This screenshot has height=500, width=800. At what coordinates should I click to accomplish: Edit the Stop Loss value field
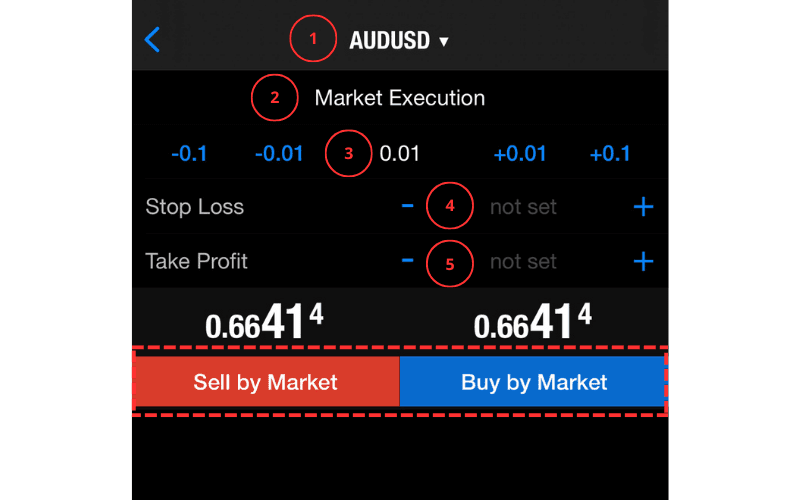(x=523, y=207)
